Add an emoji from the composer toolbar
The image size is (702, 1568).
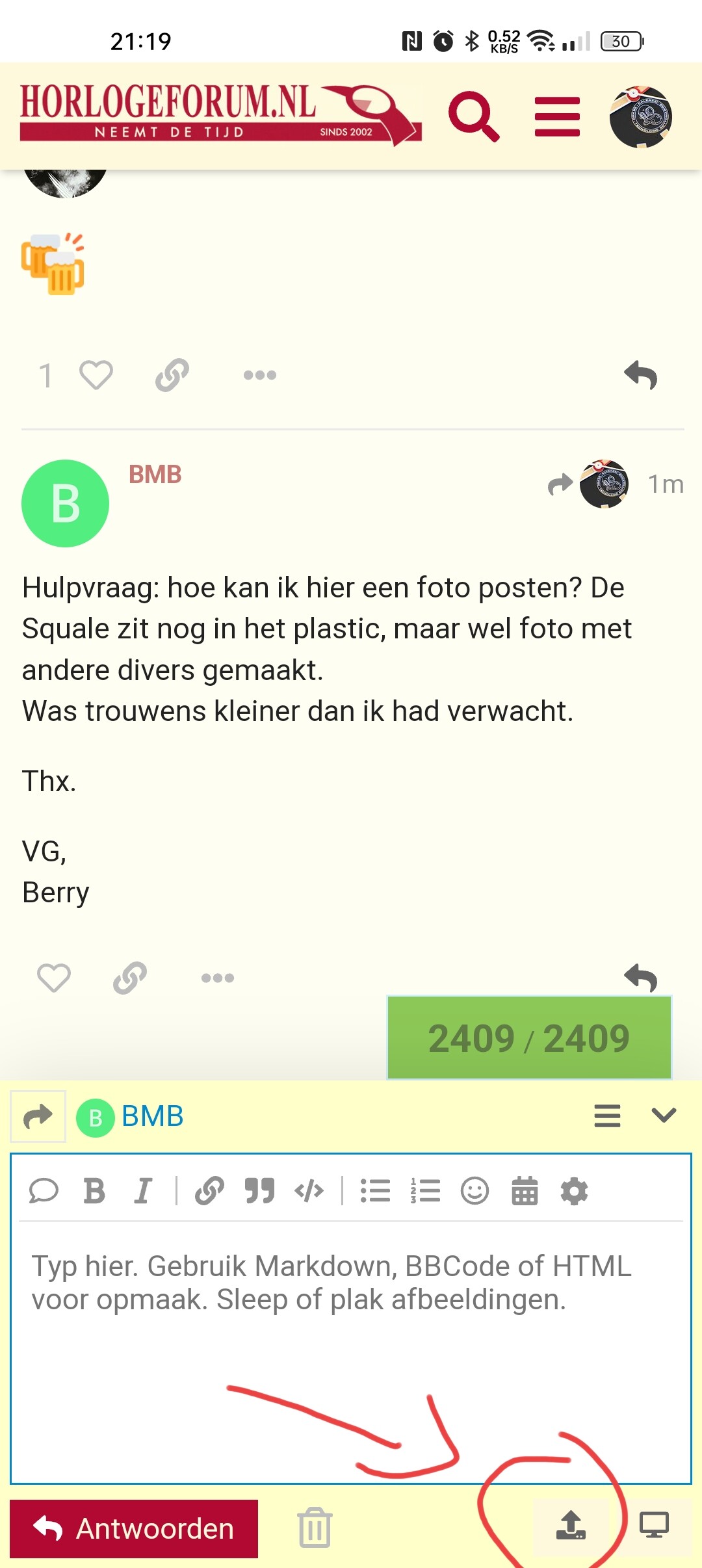coord(474,1191)
